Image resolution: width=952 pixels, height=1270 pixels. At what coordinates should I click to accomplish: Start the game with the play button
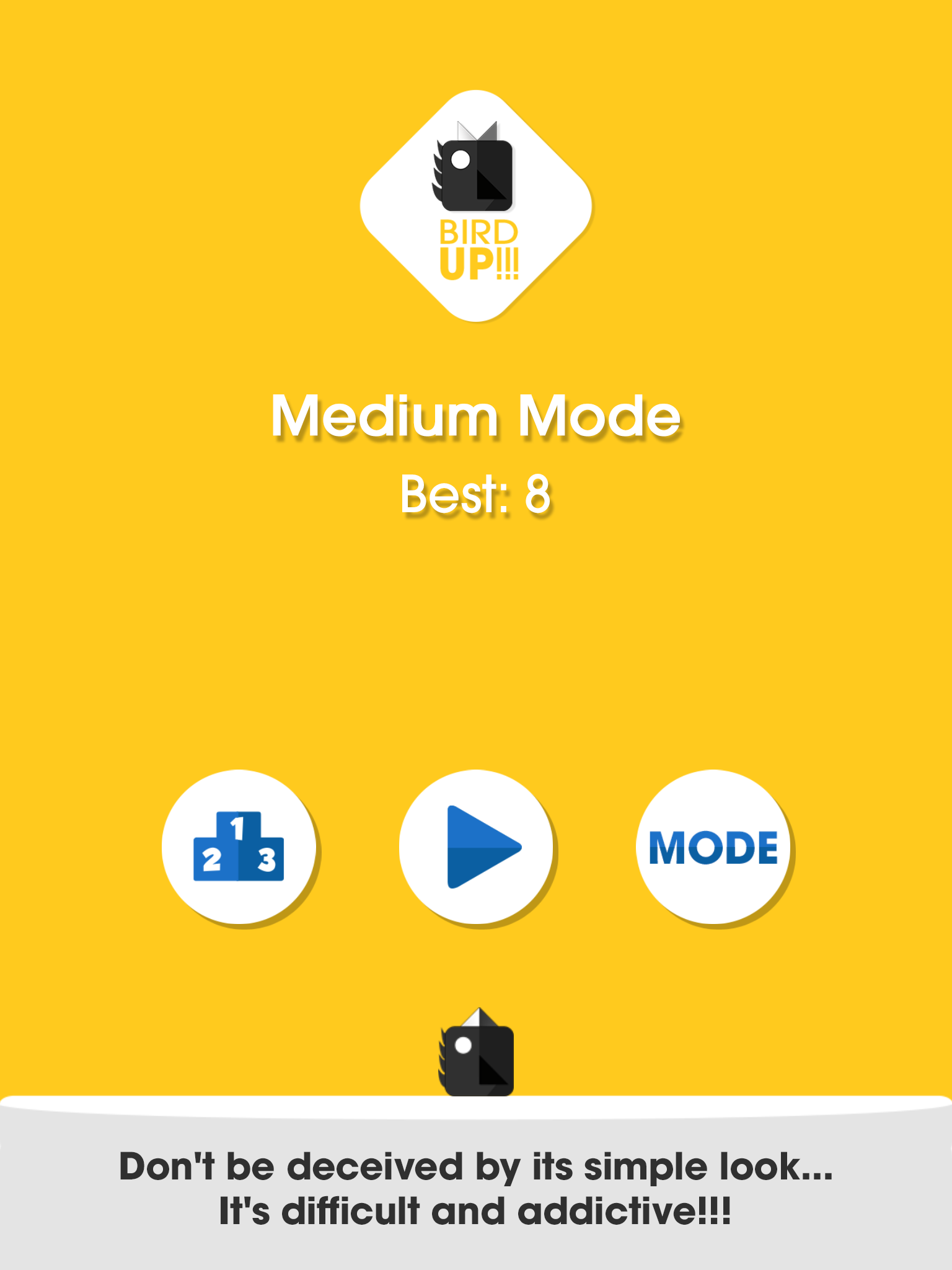[476, 846]
